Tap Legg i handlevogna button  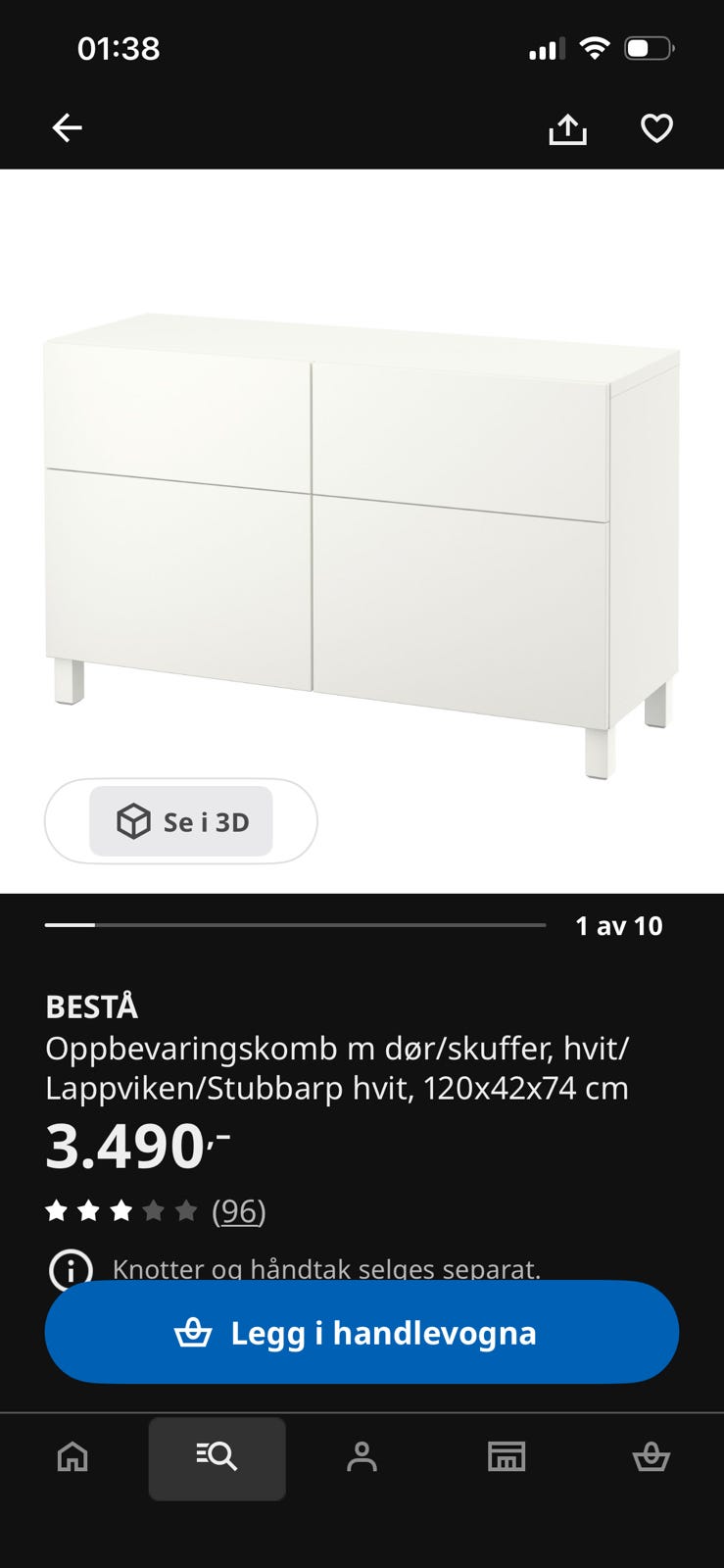point(362,1332)
